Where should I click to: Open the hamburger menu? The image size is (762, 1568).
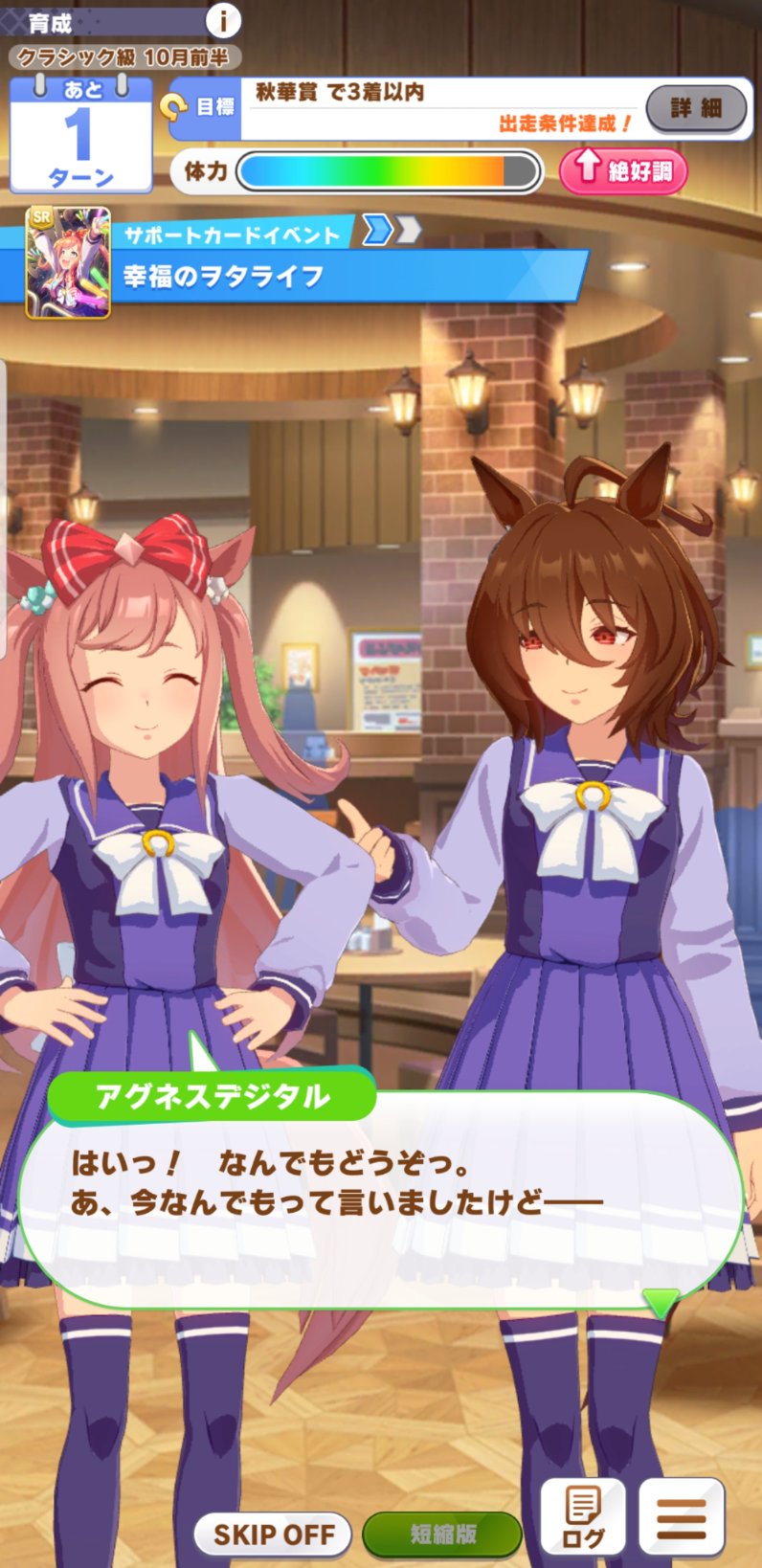[682, 1517]
